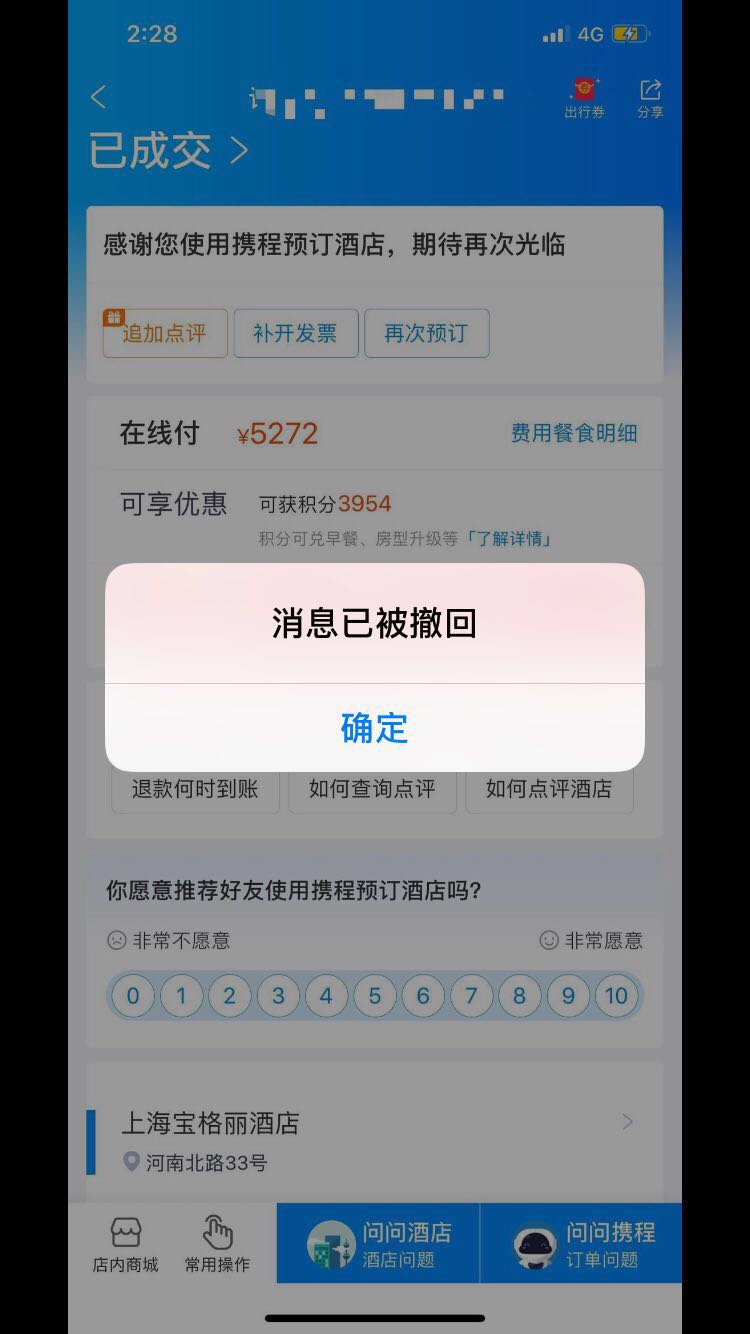Rate recommendation score 5
The width and height of the screenshot is (750, 1334).
[x=375, y=996]
